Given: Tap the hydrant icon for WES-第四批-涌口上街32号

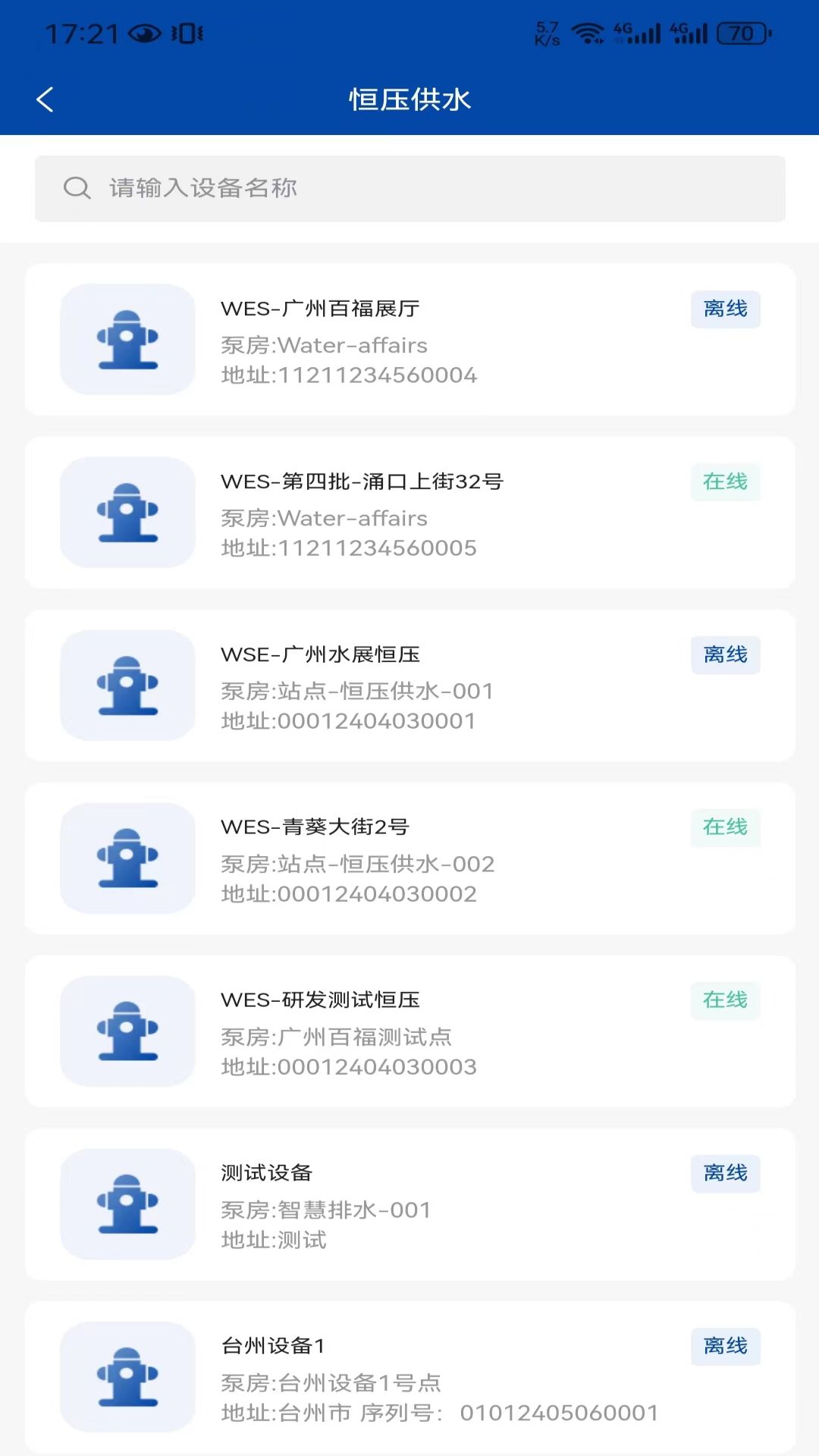Looking at the screenshot, I should (x=127, y=513).
